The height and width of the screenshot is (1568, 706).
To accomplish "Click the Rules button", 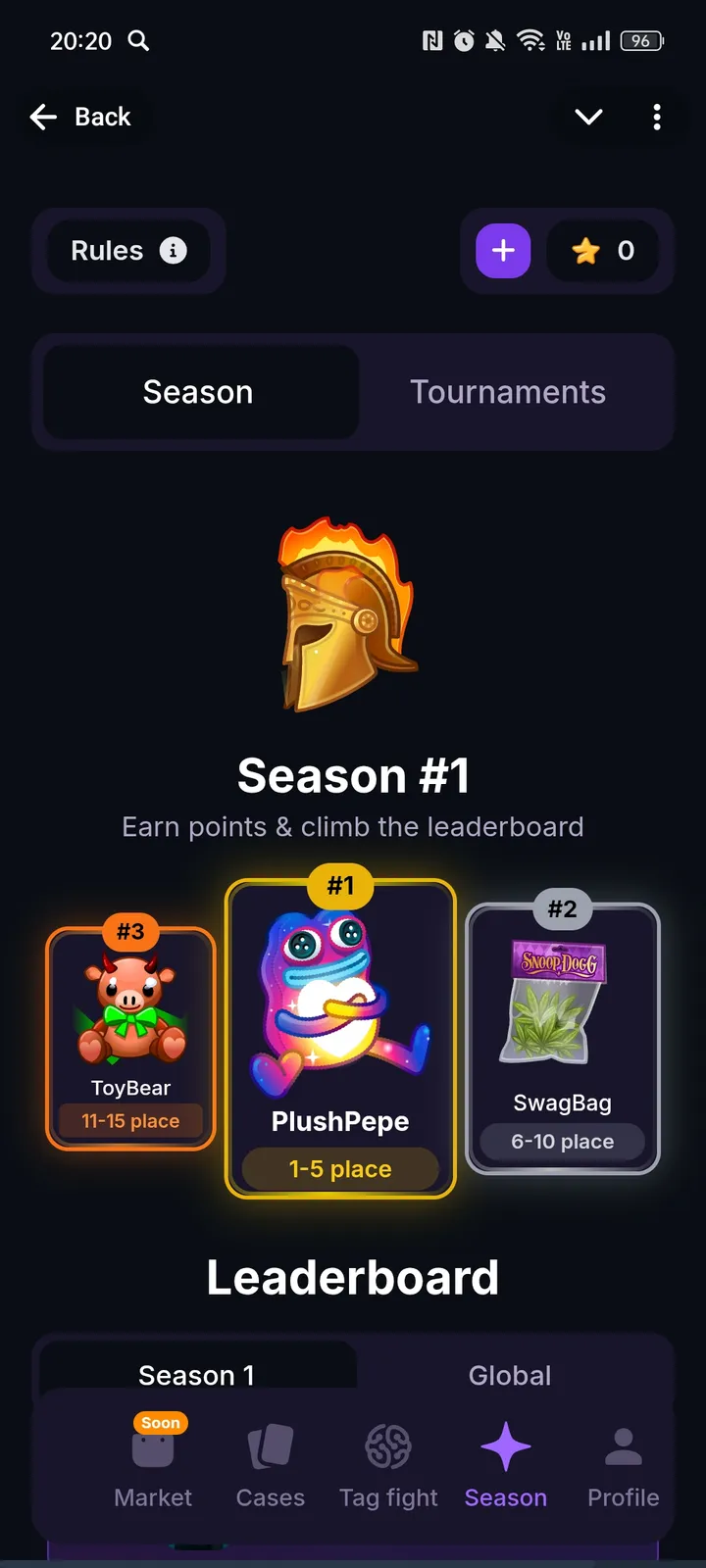I will 108,251.
